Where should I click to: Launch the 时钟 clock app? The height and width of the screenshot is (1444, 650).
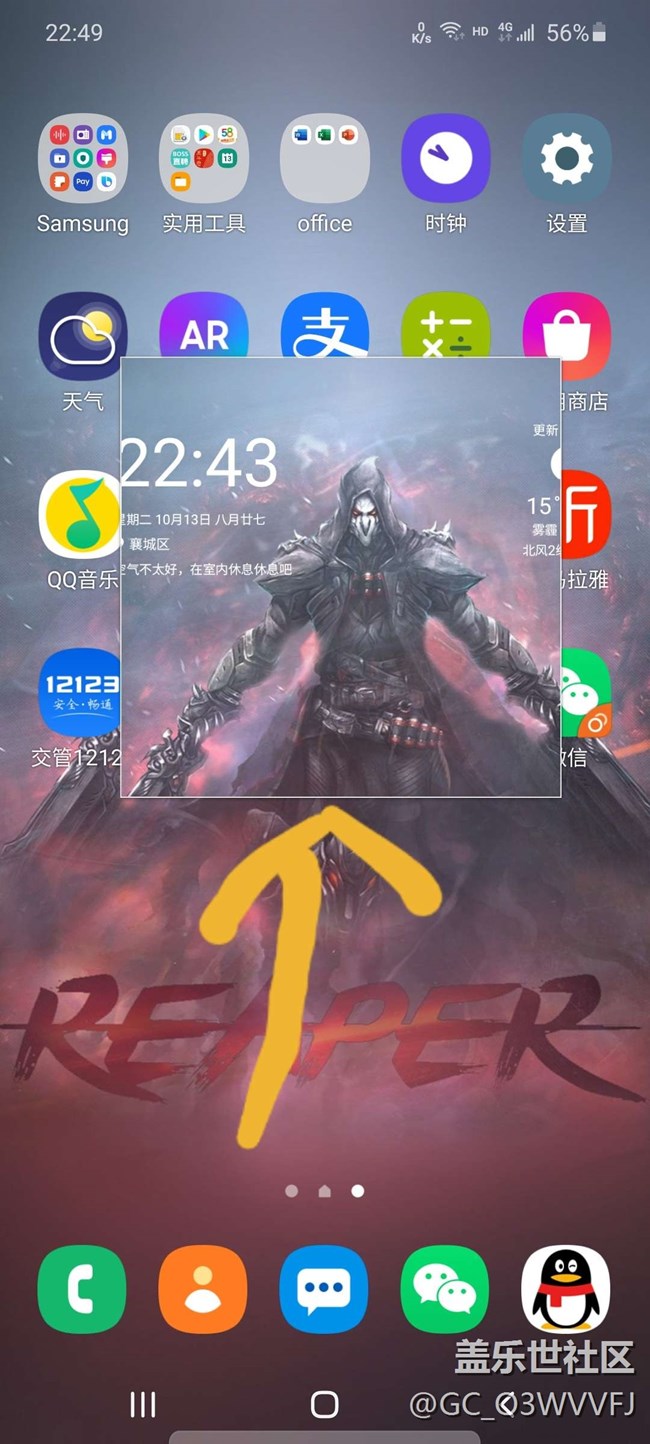coord(446,160)
